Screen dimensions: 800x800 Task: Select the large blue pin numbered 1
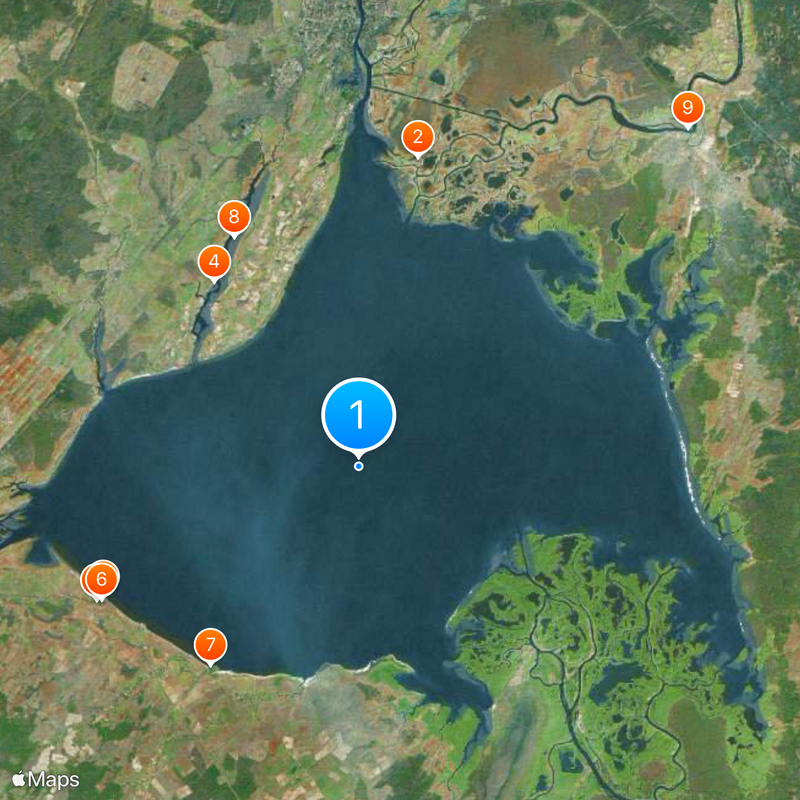[x=359, y=414]
